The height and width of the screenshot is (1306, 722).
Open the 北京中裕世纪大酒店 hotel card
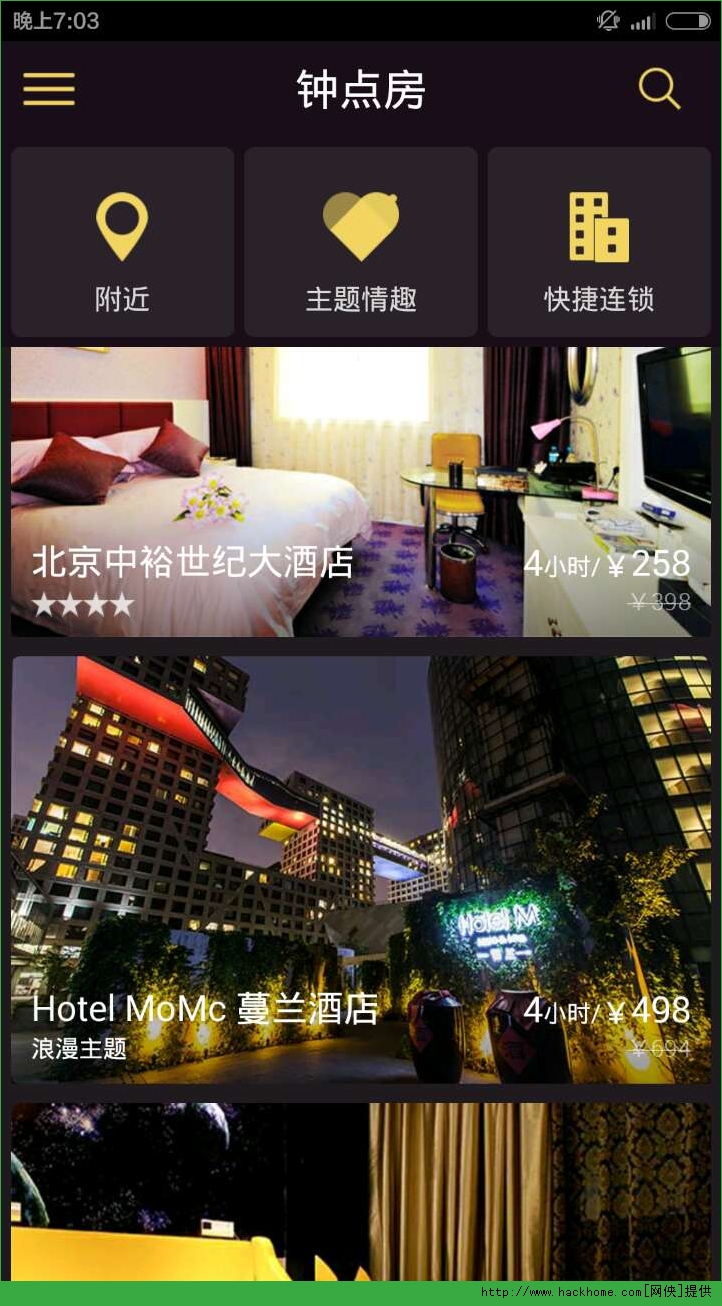[x=361, y=491]
